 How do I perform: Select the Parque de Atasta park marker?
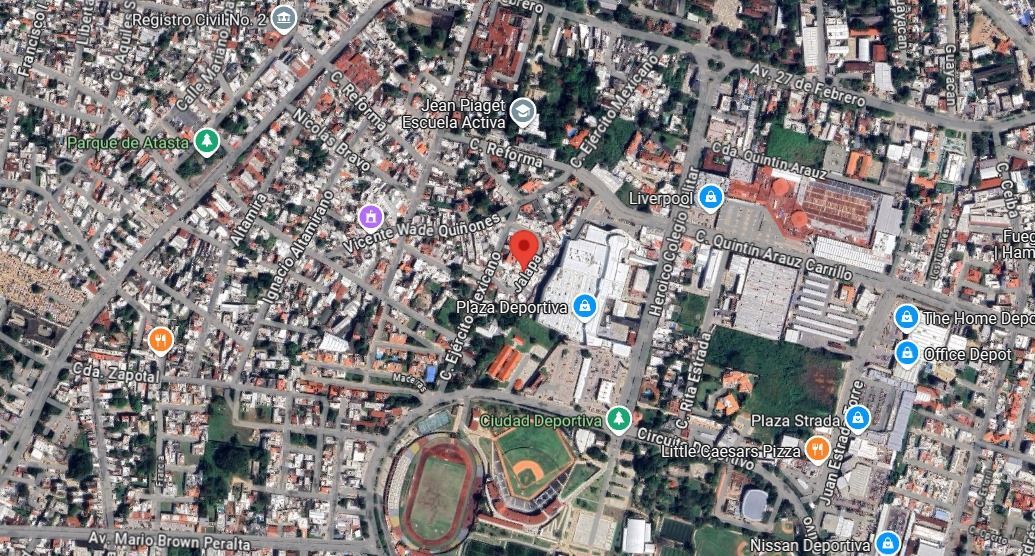[x=207, y=141]
